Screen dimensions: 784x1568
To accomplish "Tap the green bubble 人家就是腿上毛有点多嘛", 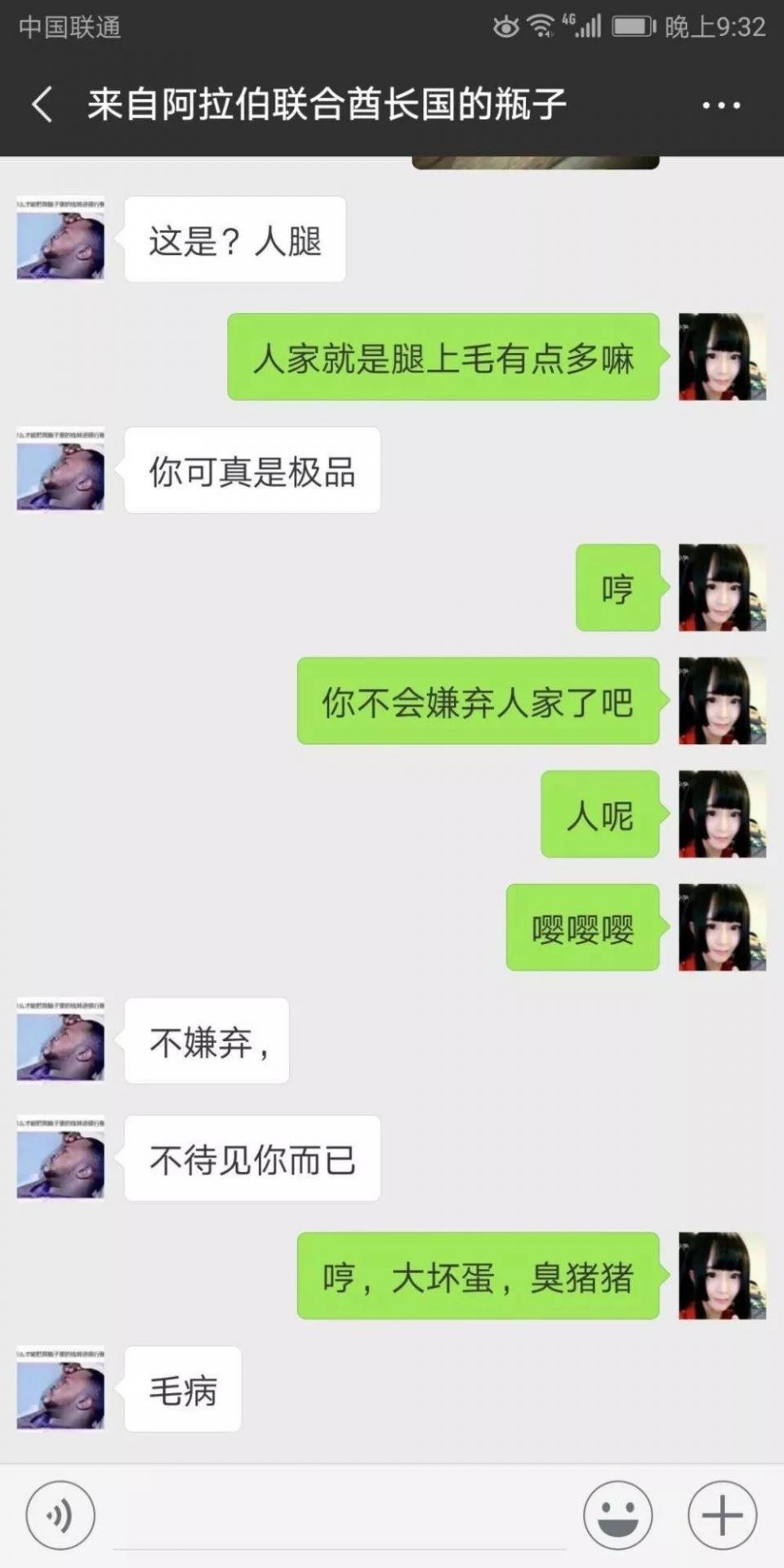I will [x=443, y=357].
